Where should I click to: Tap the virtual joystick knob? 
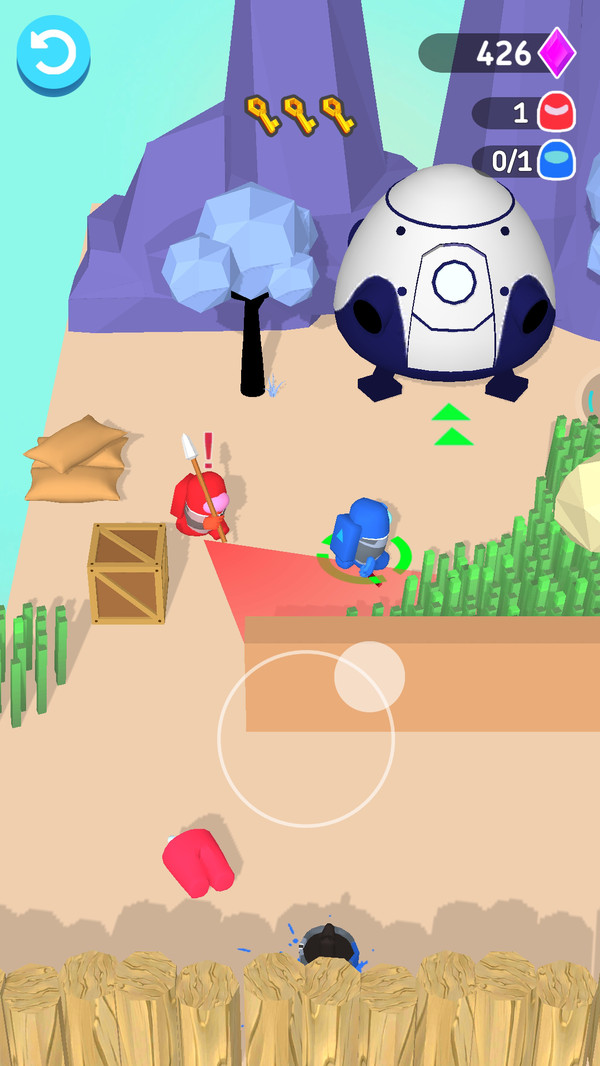point(369,677)
